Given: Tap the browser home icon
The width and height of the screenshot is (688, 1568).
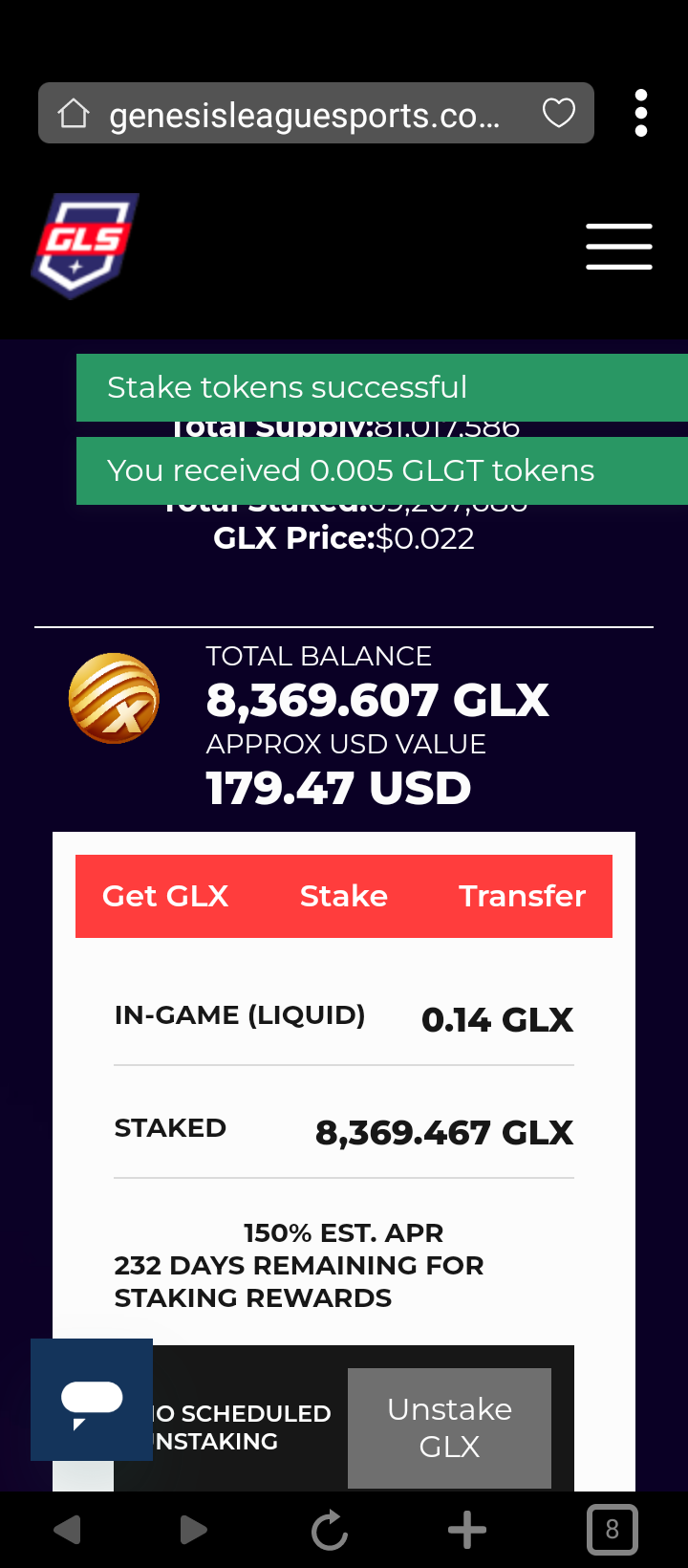Looking at the screenshot, I should [74, 114].
